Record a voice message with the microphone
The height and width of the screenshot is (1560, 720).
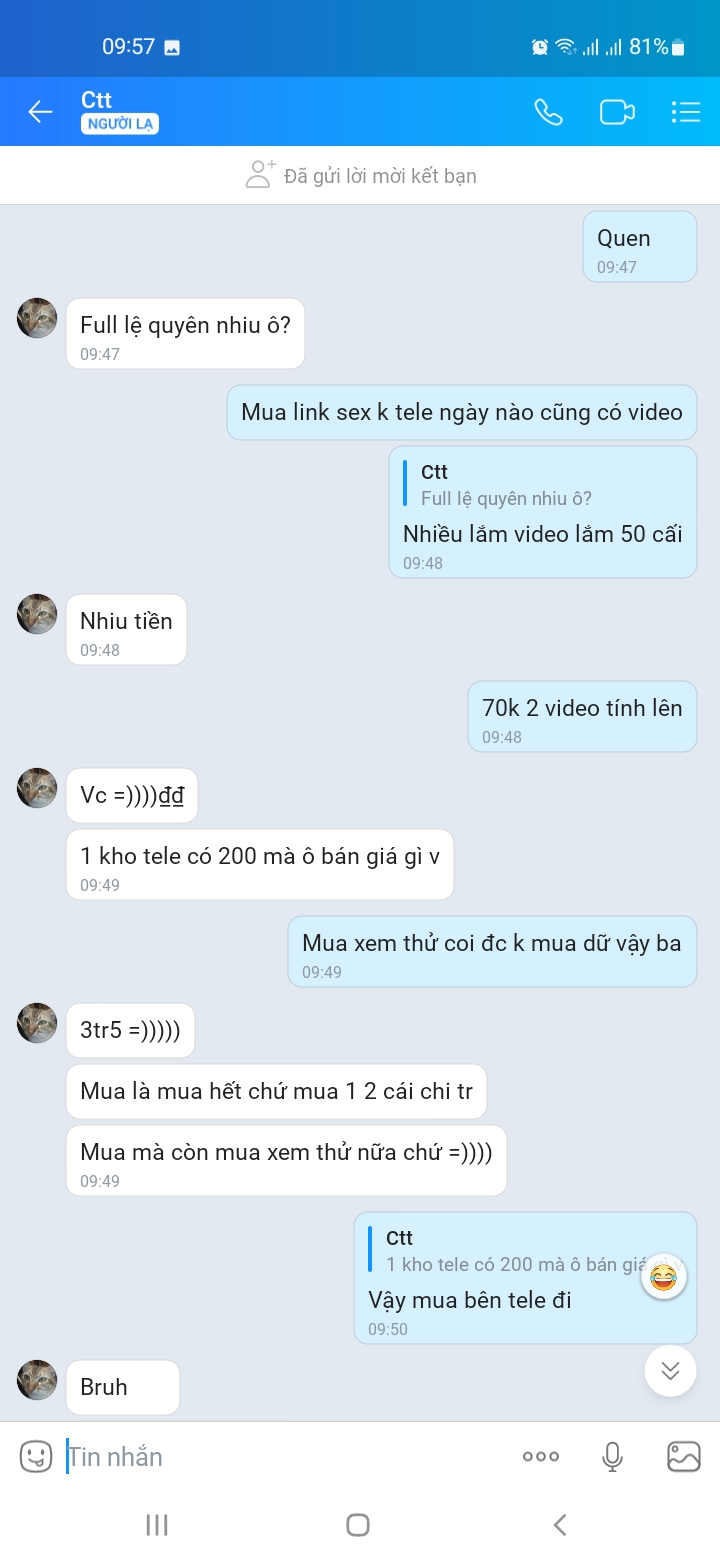(612, 1457)
